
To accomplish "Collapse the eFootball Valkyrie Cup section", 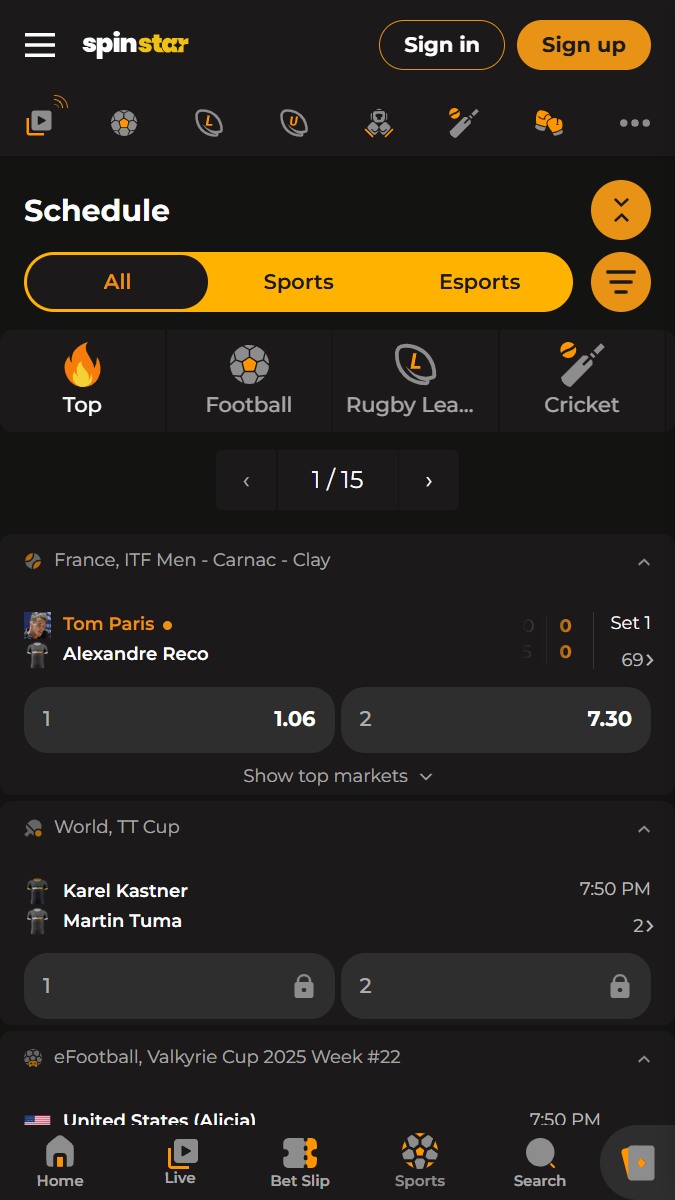I will 644,1059.
